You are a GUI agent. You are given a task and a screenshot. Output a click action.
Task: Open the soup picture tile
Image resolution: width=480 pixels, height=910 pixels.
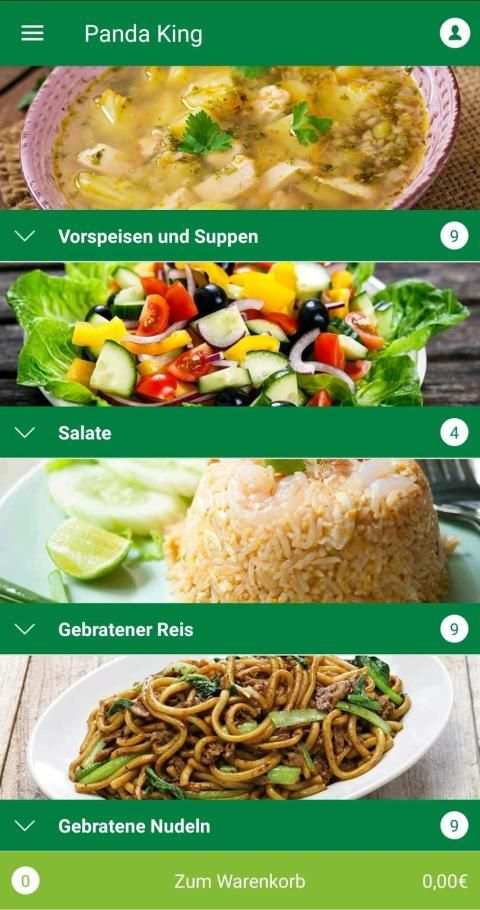pyautogui.click(x=240, y=138)
